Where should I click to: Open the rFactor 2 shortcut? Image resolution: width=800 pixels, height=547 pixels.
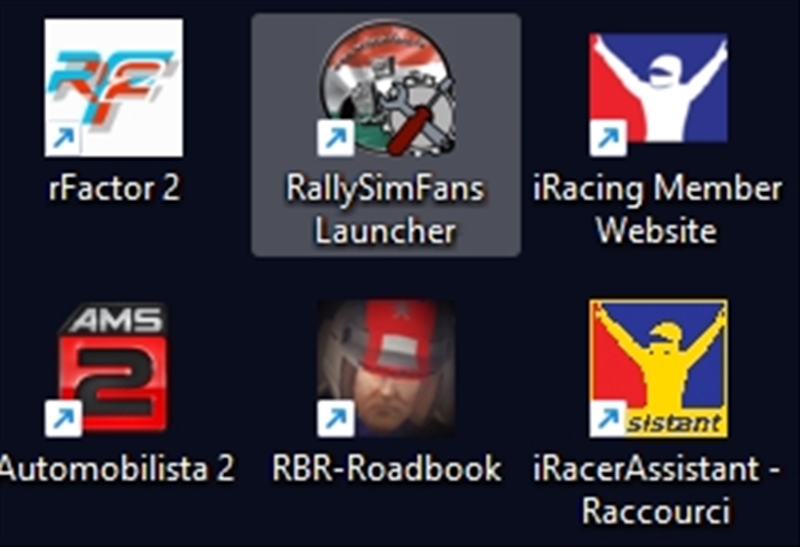(113, 88)
